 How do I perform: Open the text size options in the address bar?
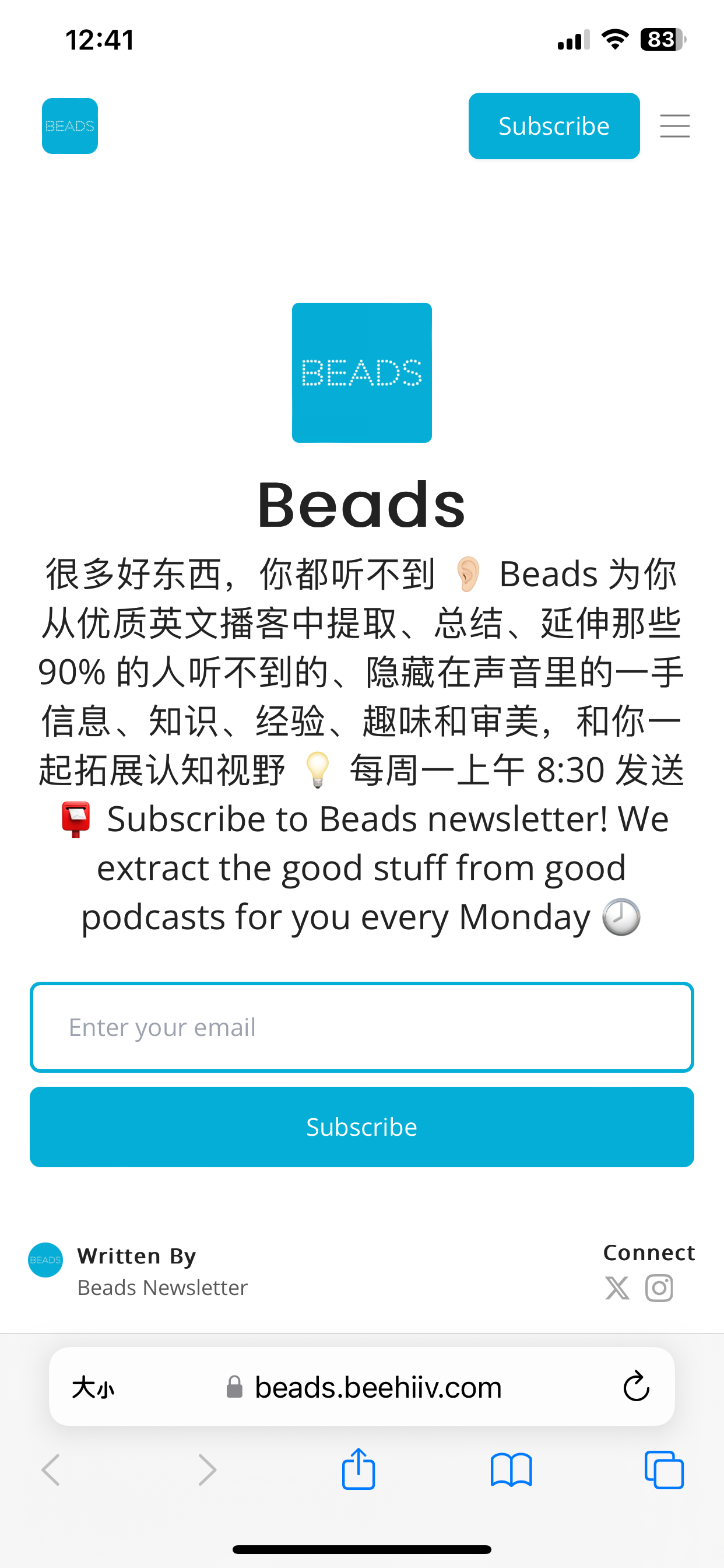(x=93, y=1388)
